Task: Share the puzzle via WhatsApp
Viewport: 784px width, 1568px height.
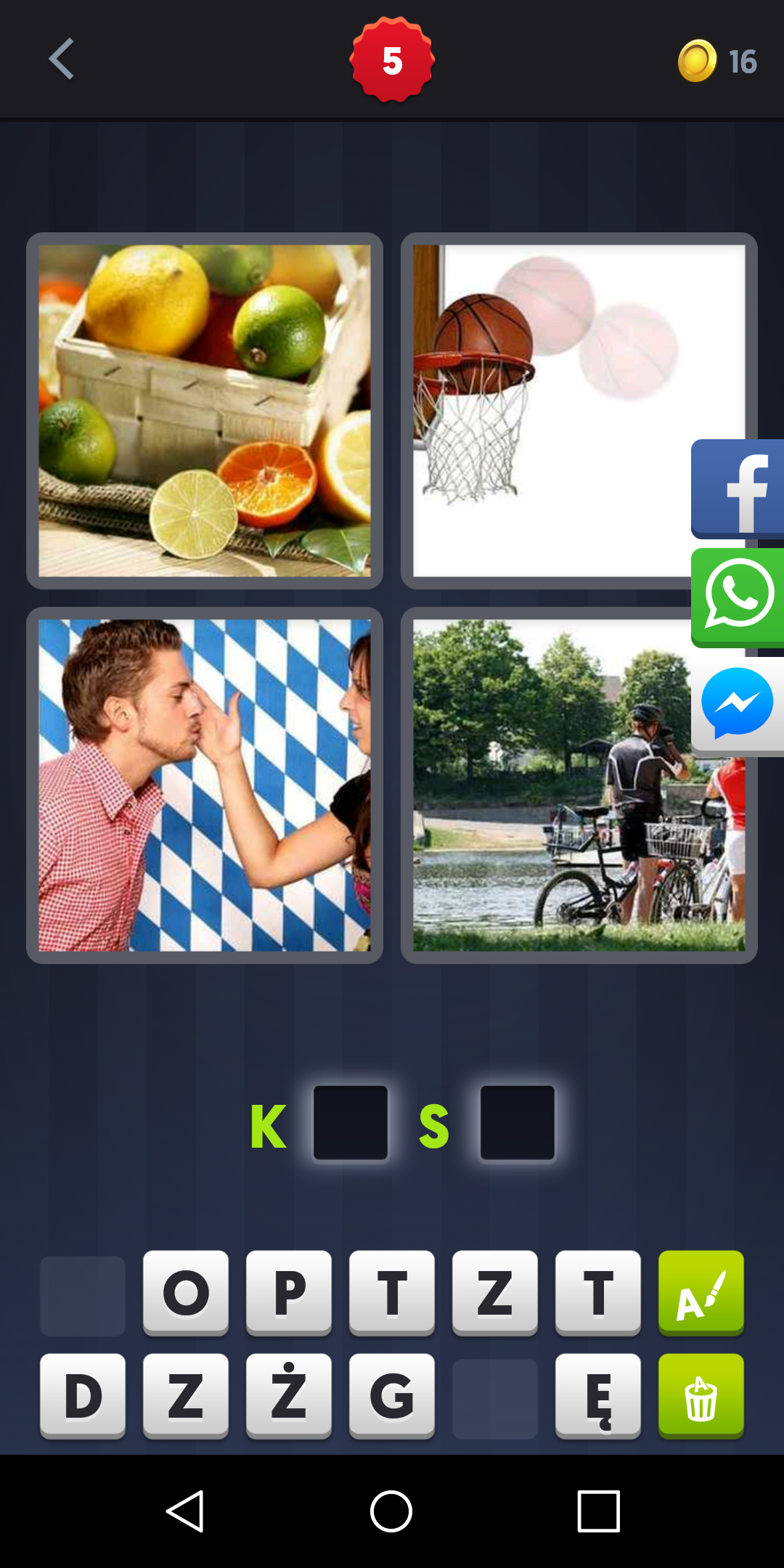Action: (x=738, y=597)
